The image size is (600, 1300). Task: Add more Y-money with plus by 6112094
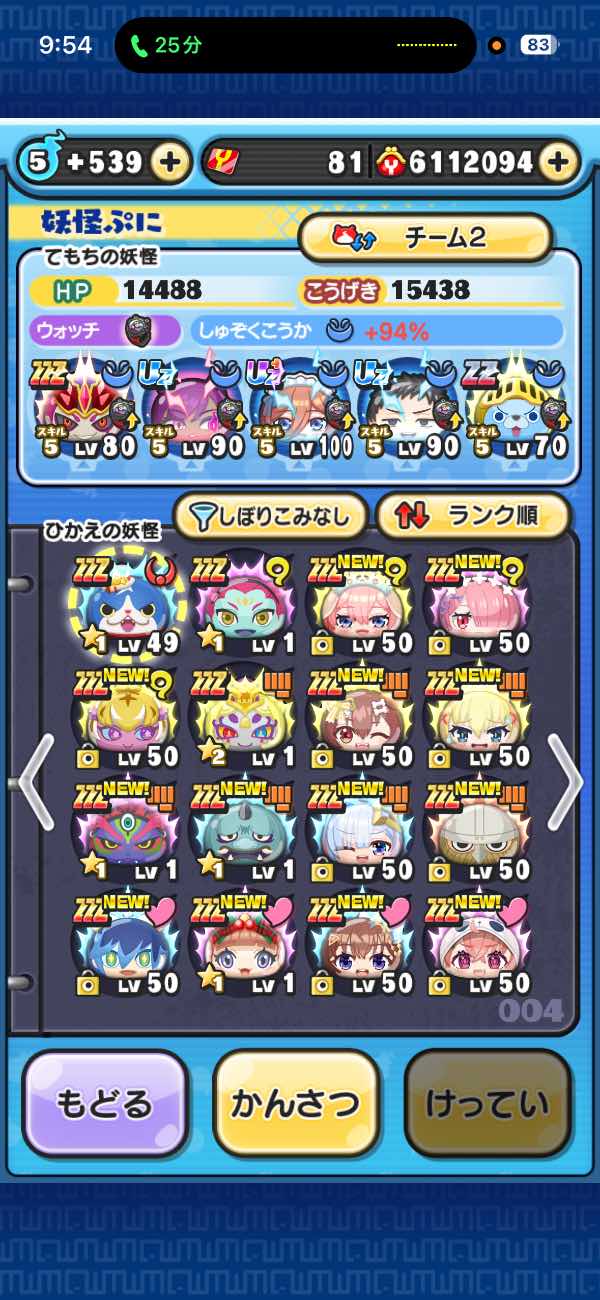(559, 162)
